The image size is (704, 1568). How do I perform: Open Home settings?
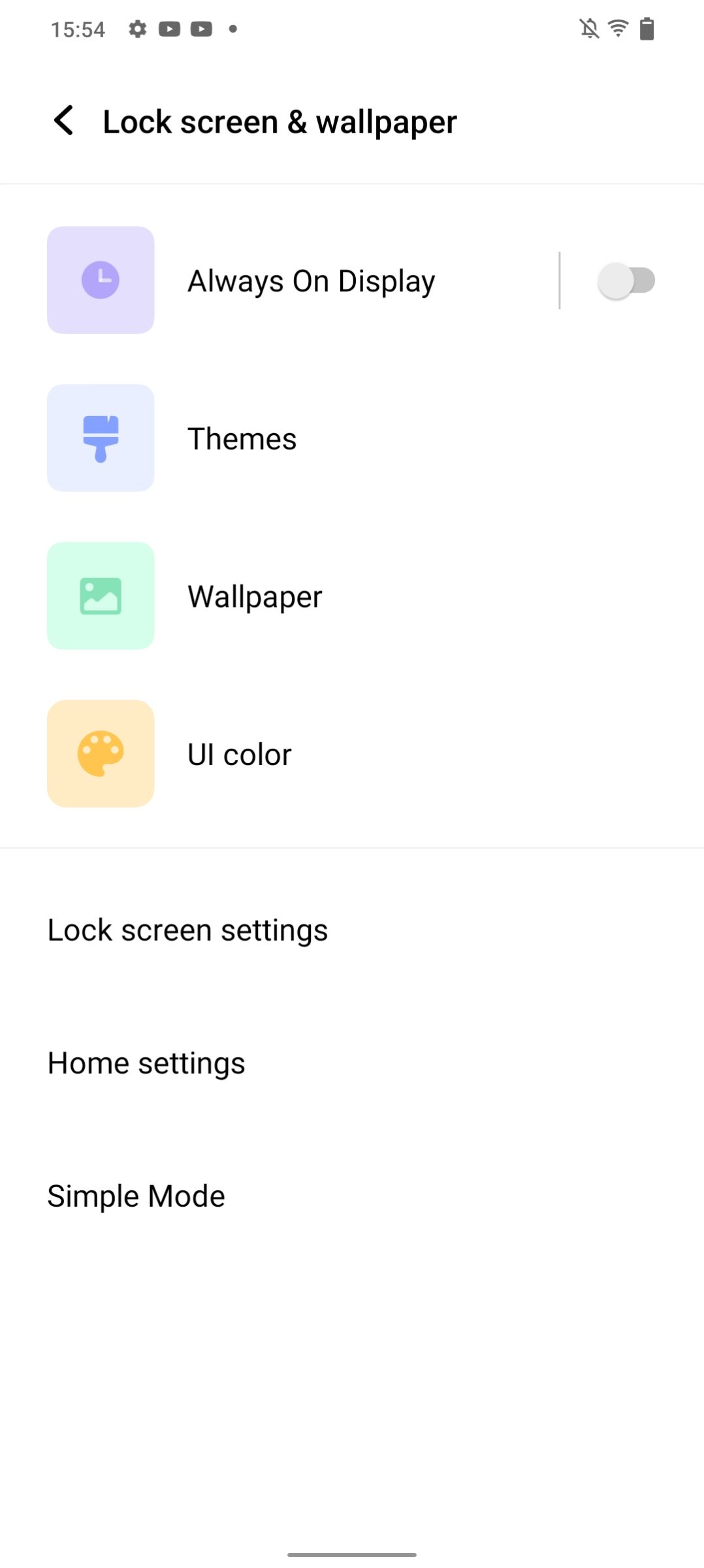coord(146,1064)
